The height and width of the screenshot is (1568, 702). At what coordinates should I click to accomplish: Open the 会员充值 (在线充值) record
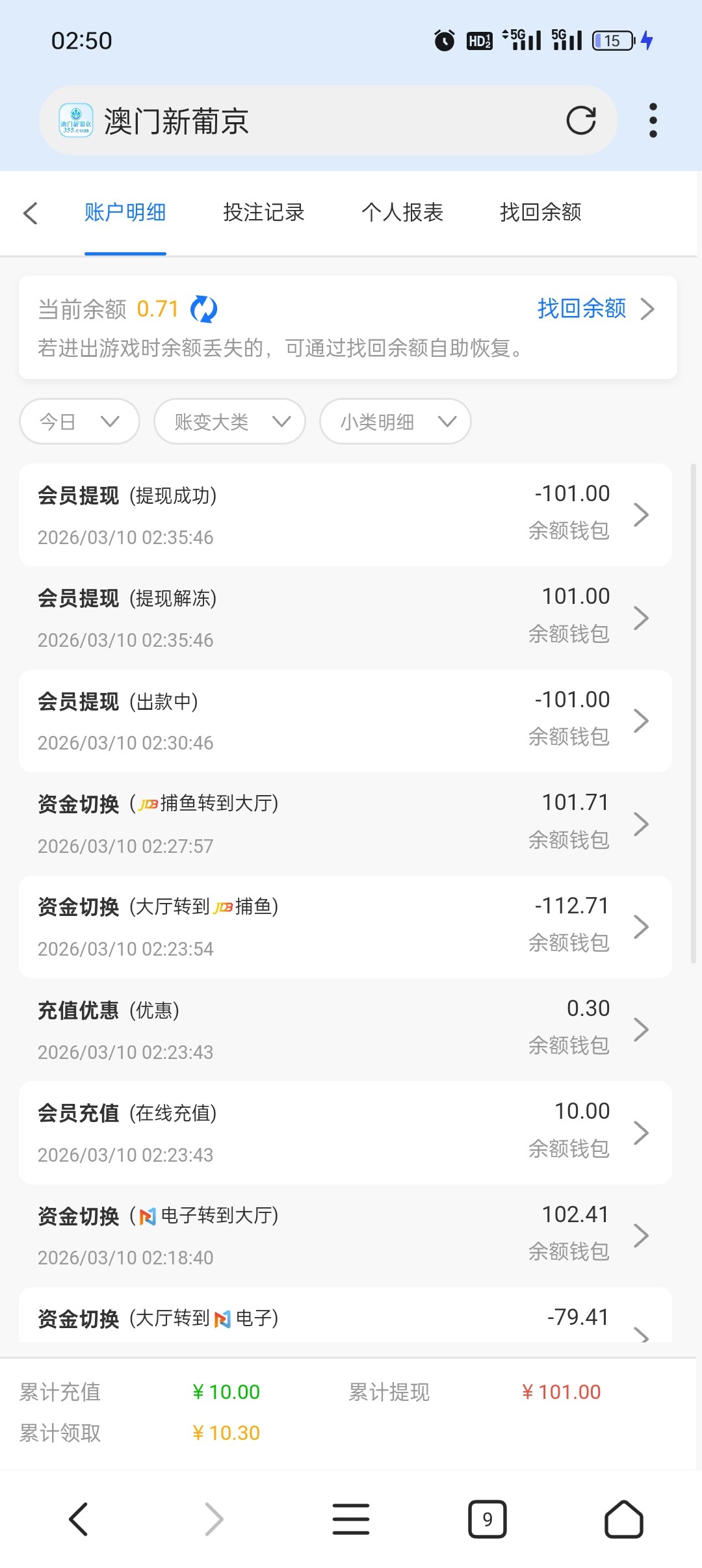pos(344,1132)
